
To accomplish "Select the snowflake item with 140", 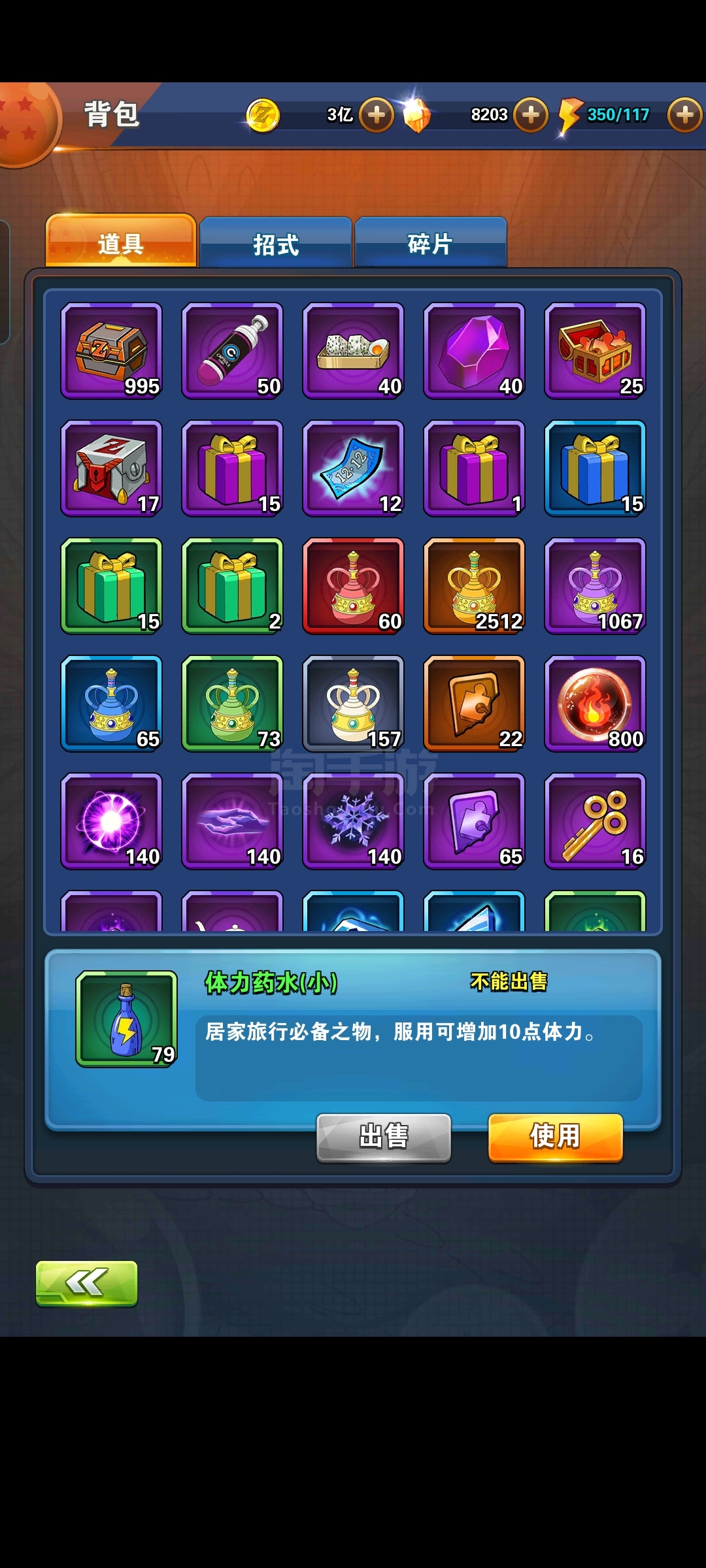I will pyautogui.click(x=353, y=821).
